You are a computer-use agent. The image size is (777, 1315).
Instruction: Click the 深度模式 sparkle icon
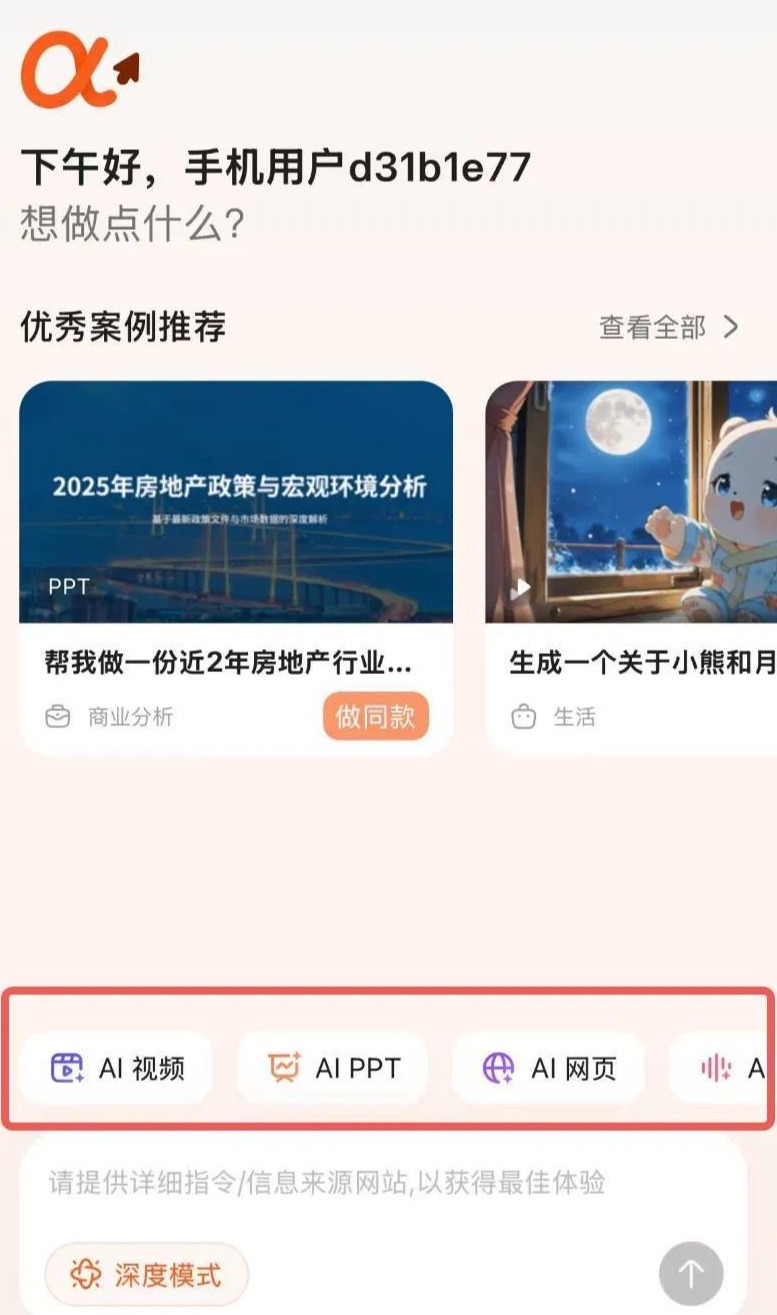(x=84, y=1273)
